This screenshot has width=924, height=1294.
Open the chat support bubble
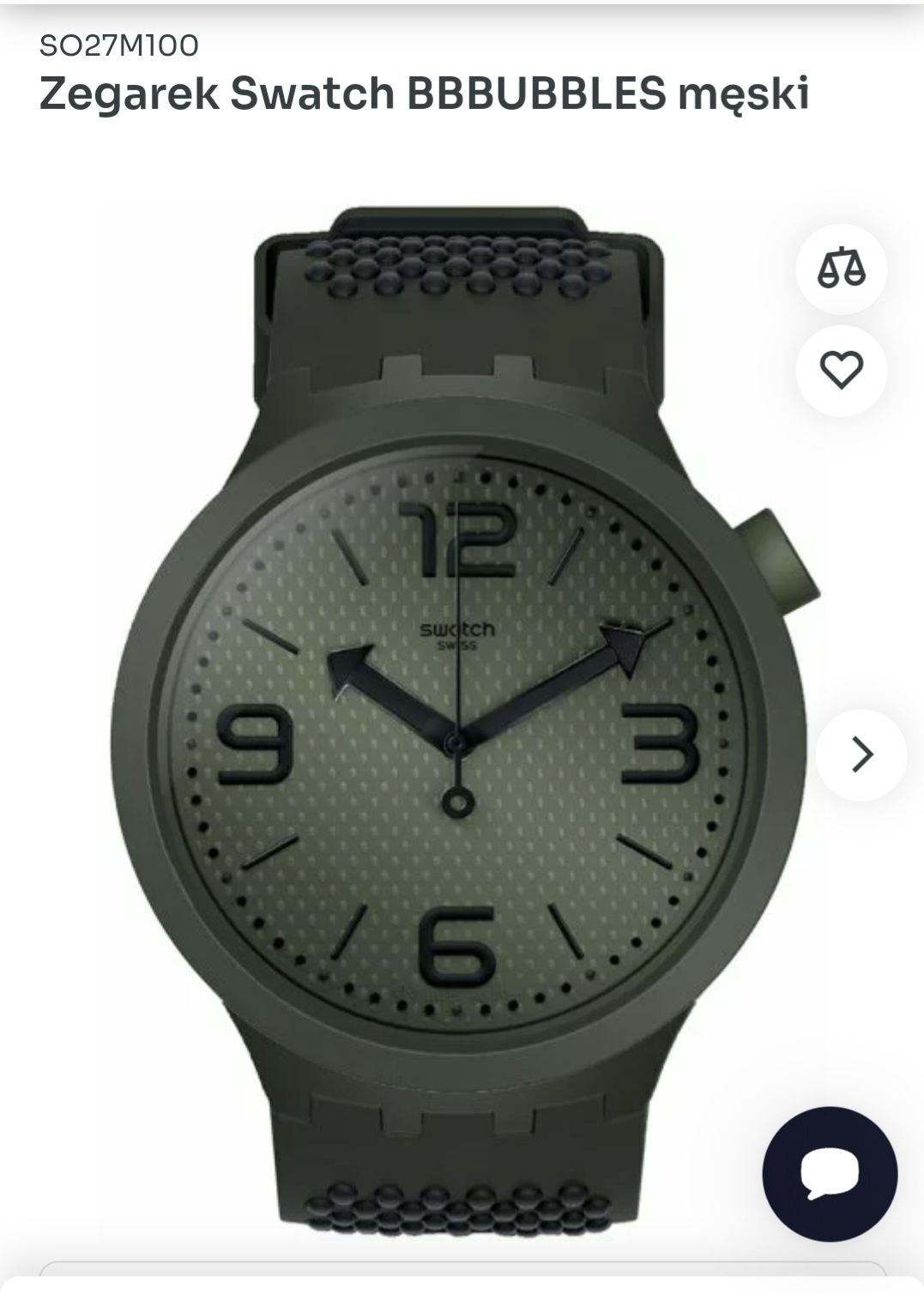click(830, 1175)
